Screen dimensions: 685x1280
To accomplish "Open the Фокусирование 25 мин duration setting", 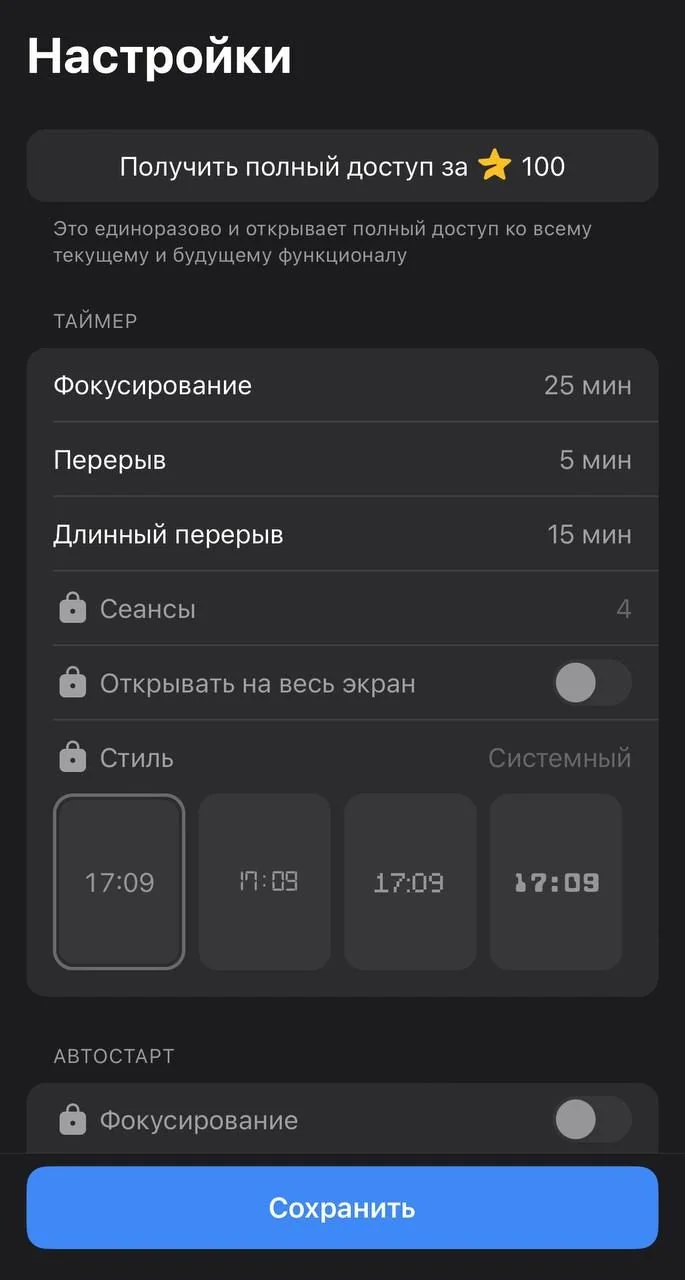I will tap(342, 385).
